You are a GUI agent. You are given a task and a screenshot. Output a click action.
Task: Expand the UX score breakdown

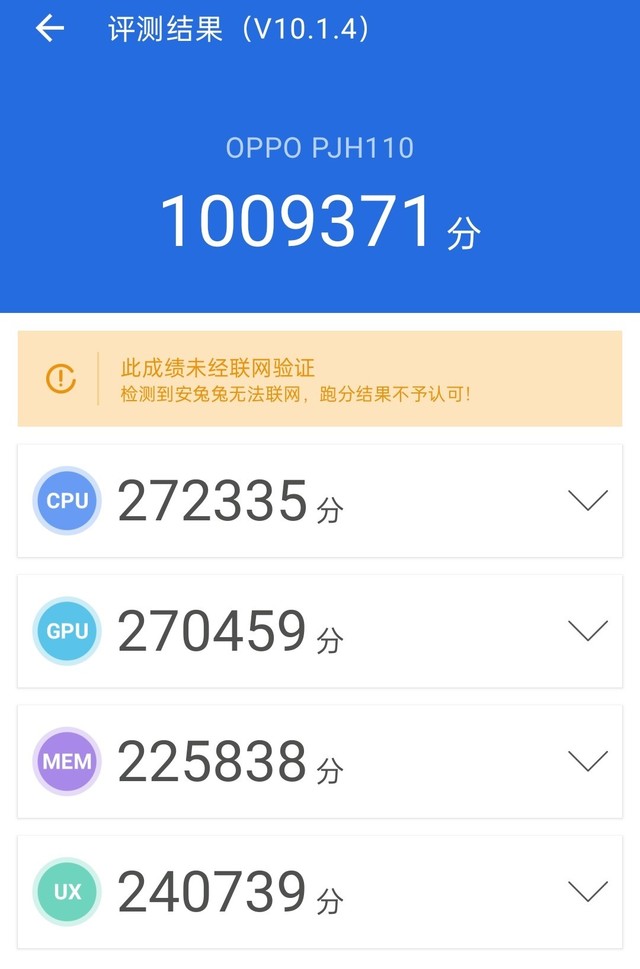[587, 890]
